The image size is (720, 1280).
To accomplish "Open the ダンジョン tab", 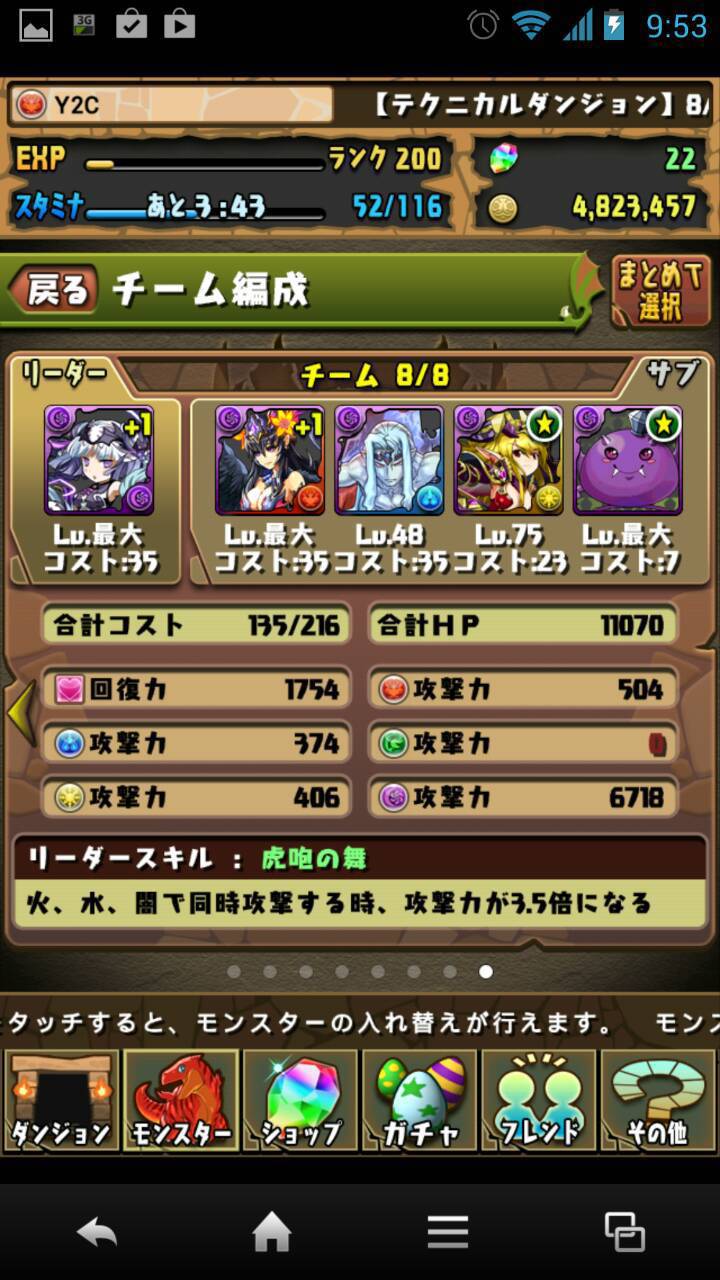I will [x=60, y=1100].
